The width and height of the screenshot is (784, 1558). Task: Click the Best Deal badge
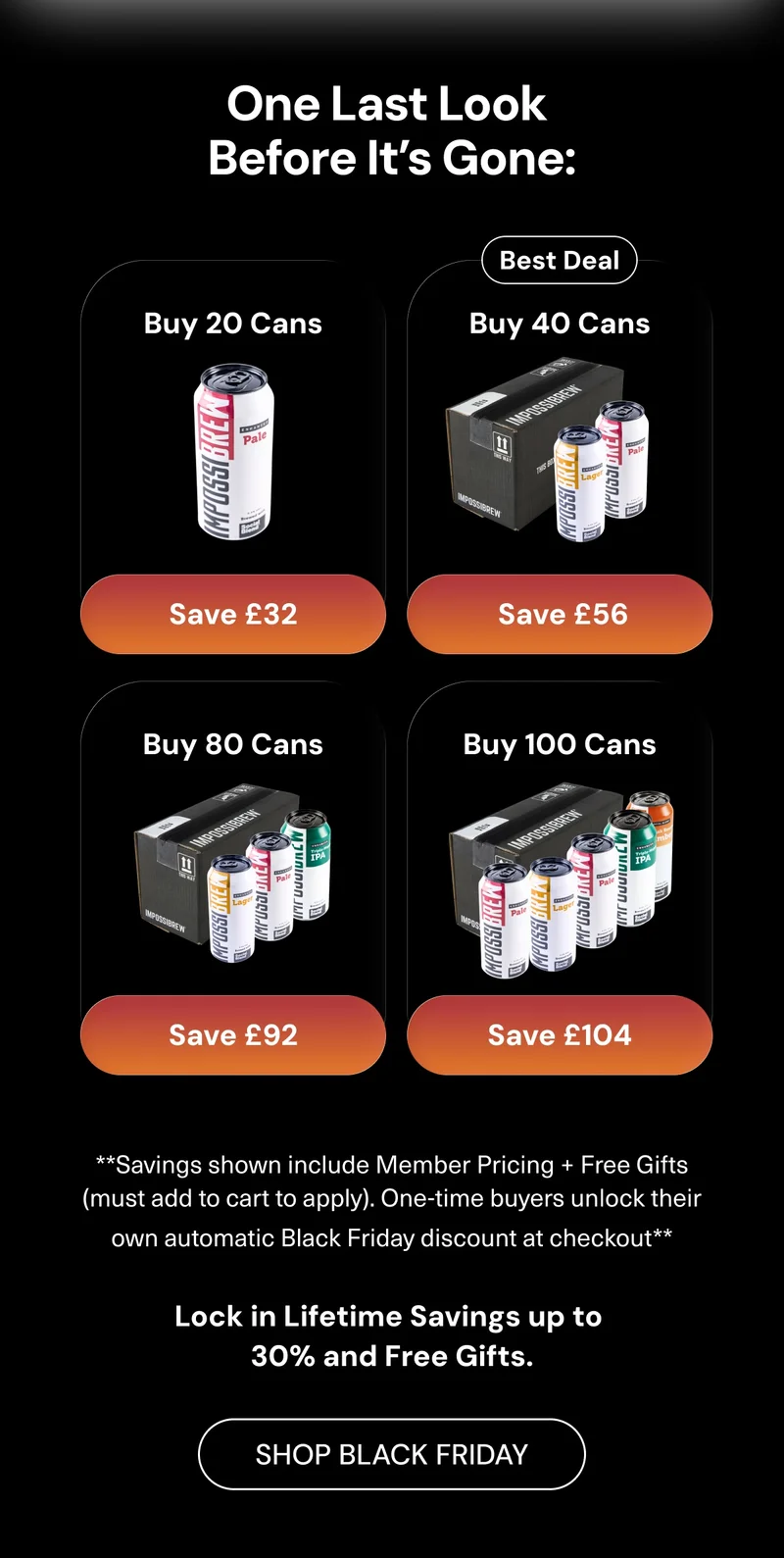click(559, 260)
